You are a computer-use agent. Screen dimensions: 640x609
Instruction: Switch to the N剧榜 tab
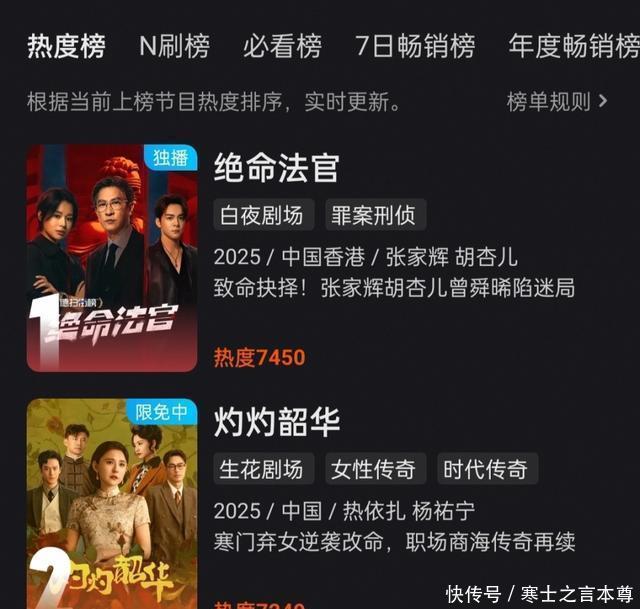pos(174,46)
